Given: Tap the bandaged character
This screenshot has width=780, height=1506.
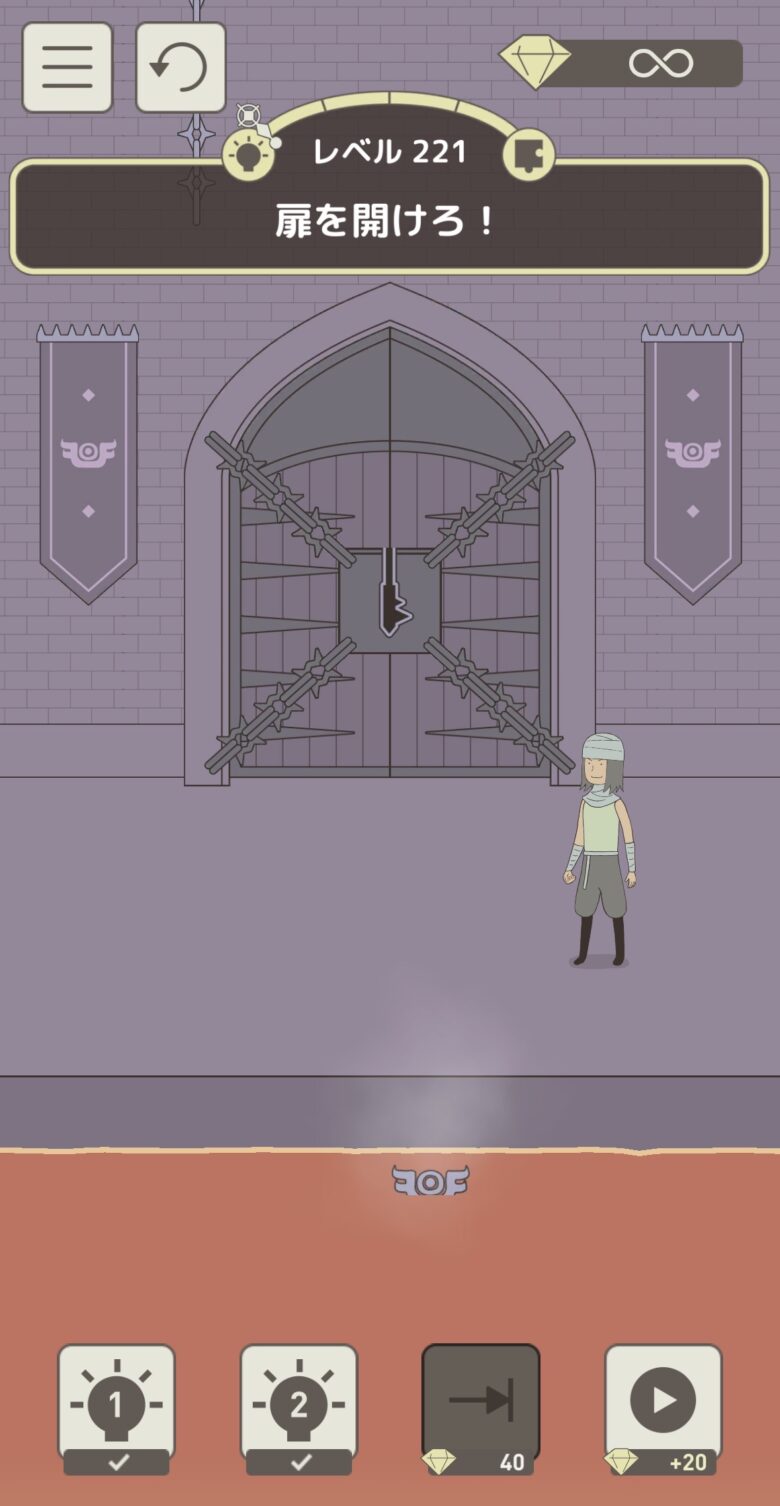Looking at the screenshot, I should point(600,850).
